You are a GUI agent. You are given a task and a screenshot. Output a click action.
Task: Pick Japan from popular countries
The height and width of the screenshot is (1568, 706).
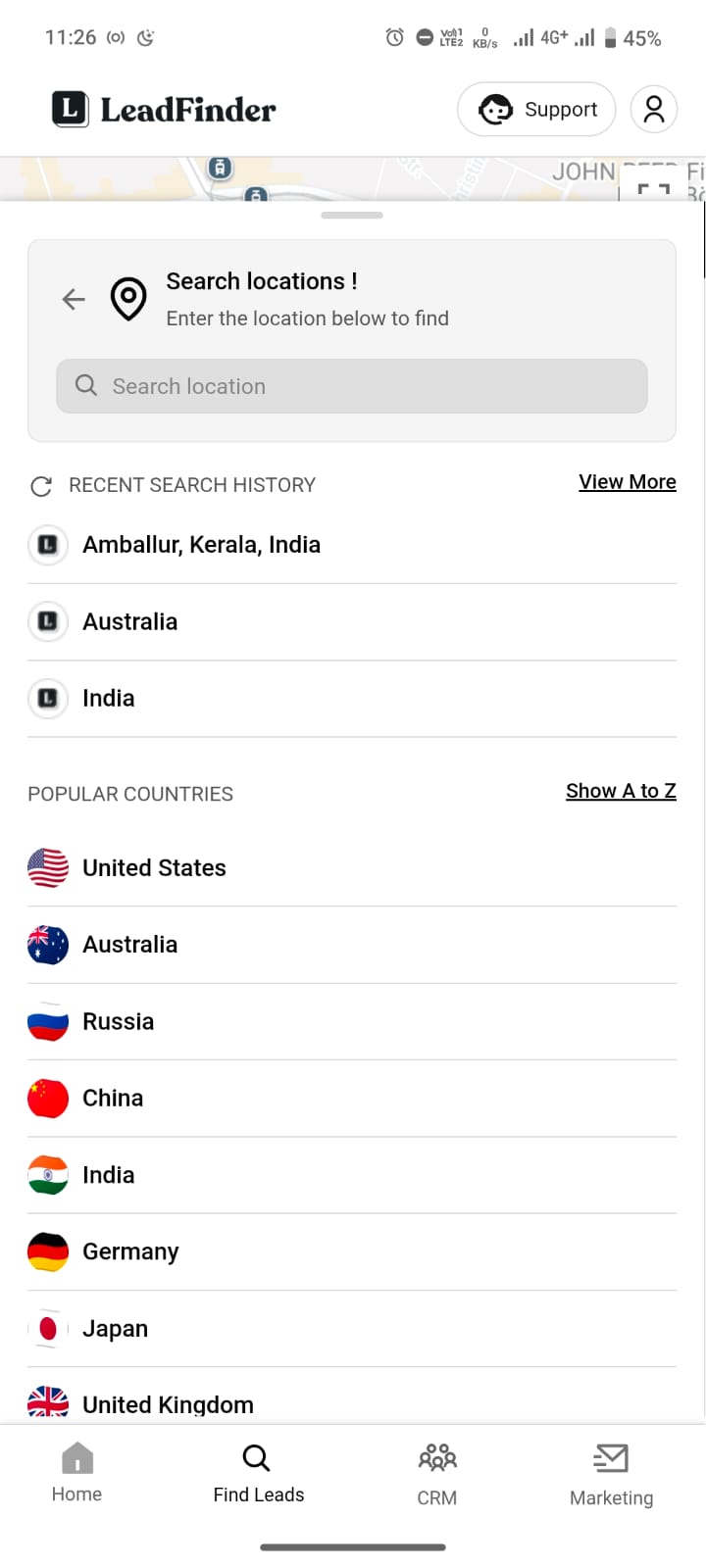point(115,1329)
